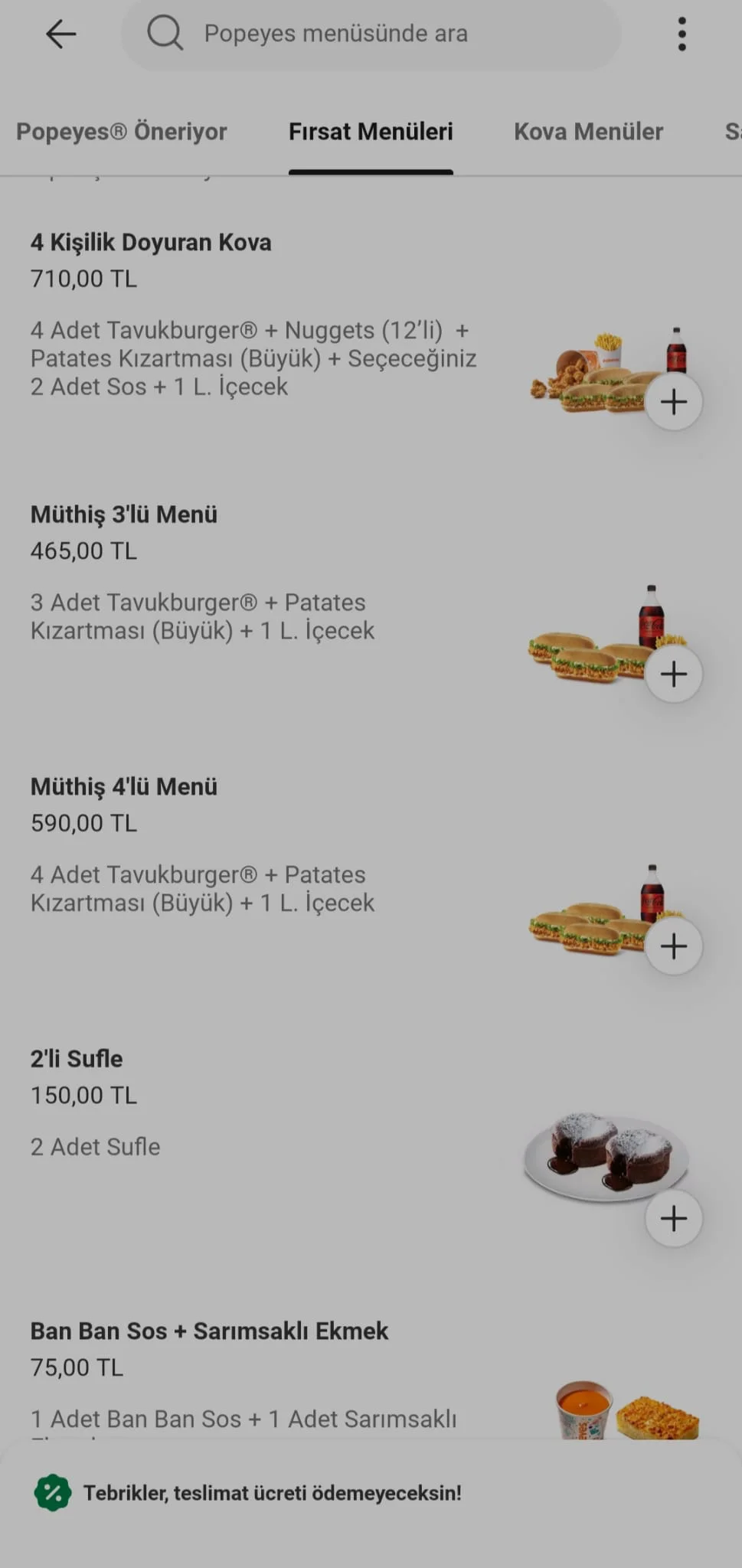Image resolution: width=742 pixels, height=1568 pixels.
Task: Add Müthiş 4'lü Menü to cart
Action: [674, 946]
